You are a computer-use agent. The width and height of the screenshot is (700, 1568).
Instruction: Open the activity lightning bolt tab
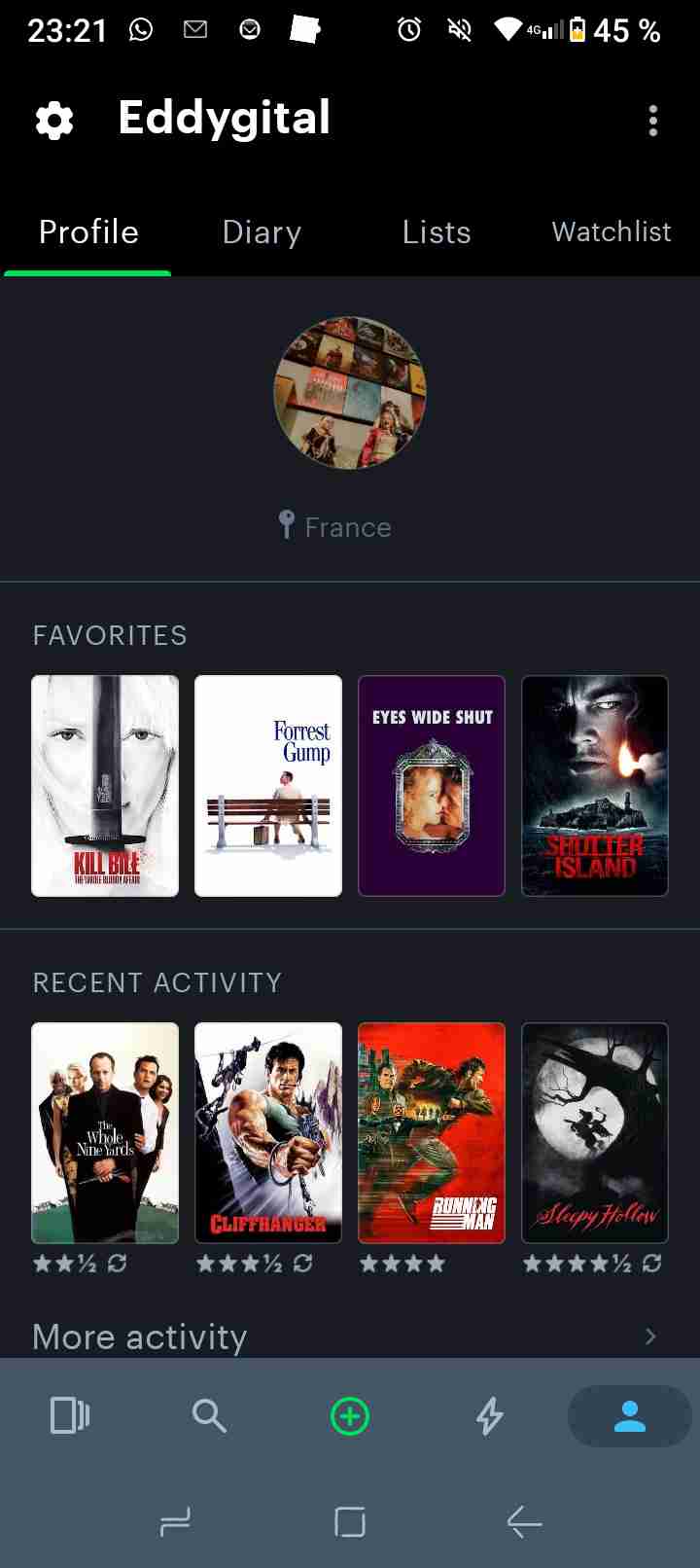490,1415
